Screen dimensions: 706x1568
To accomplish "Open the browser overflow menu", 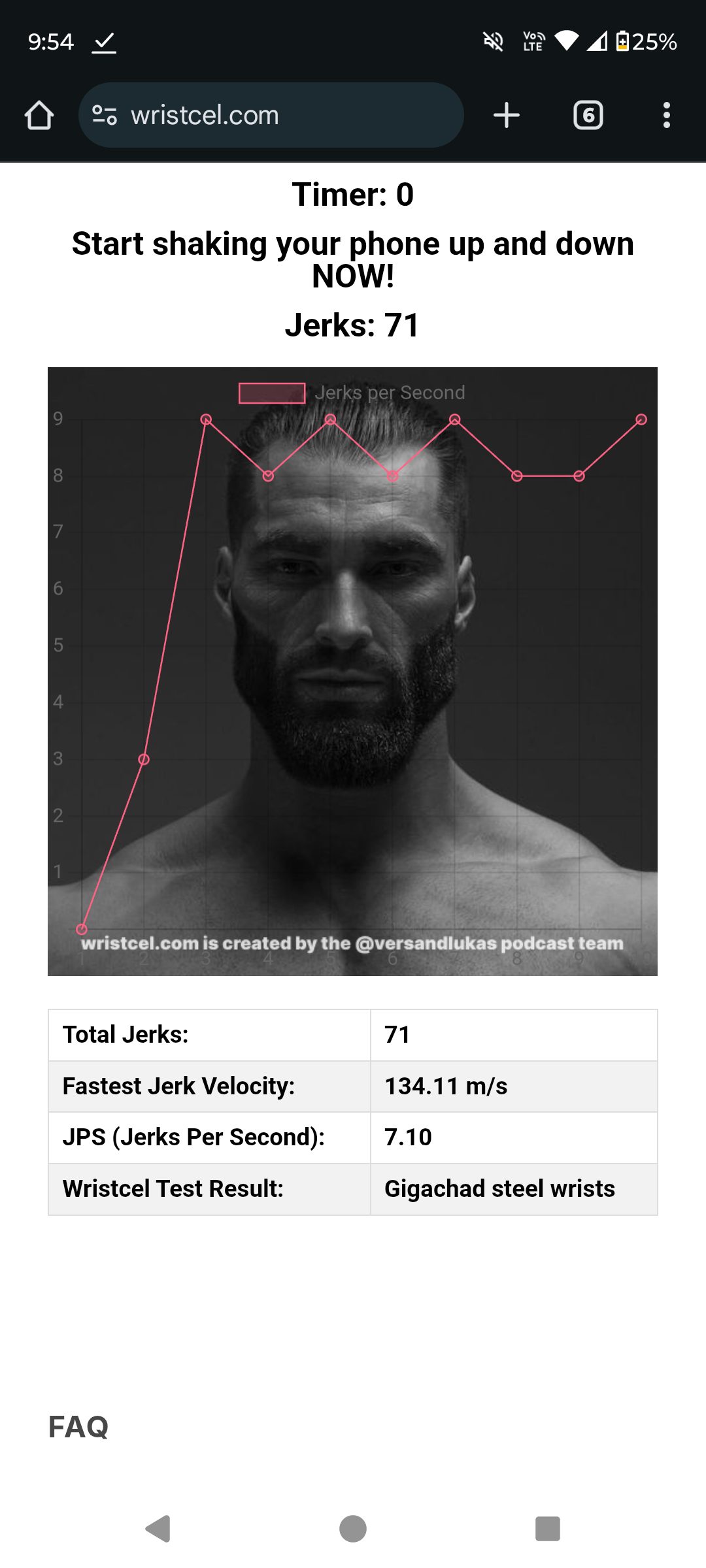I will [666, 116].
